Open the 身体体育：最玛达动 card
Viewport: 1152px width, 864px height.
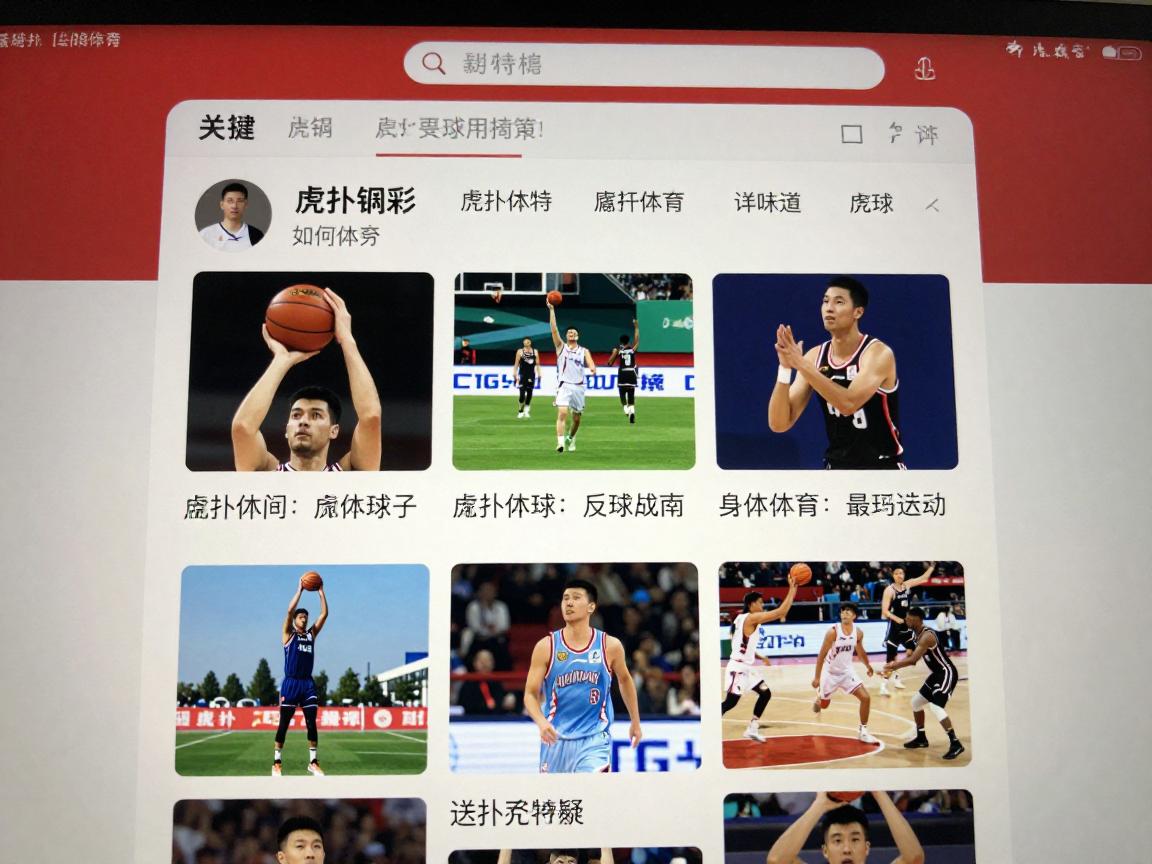pyautogui.click(x=835, y=372)
